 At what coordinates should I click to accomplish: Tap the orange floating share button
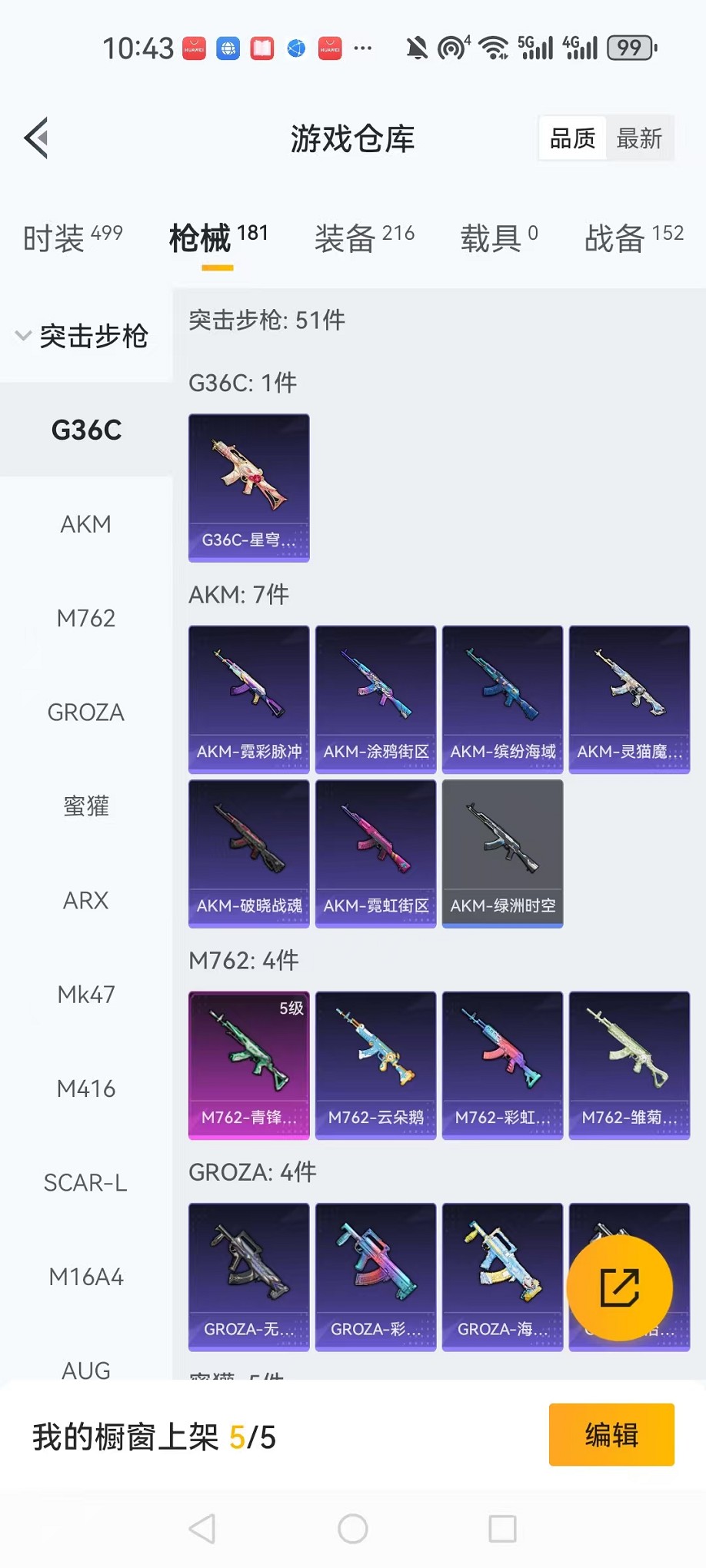point(619,1288)
